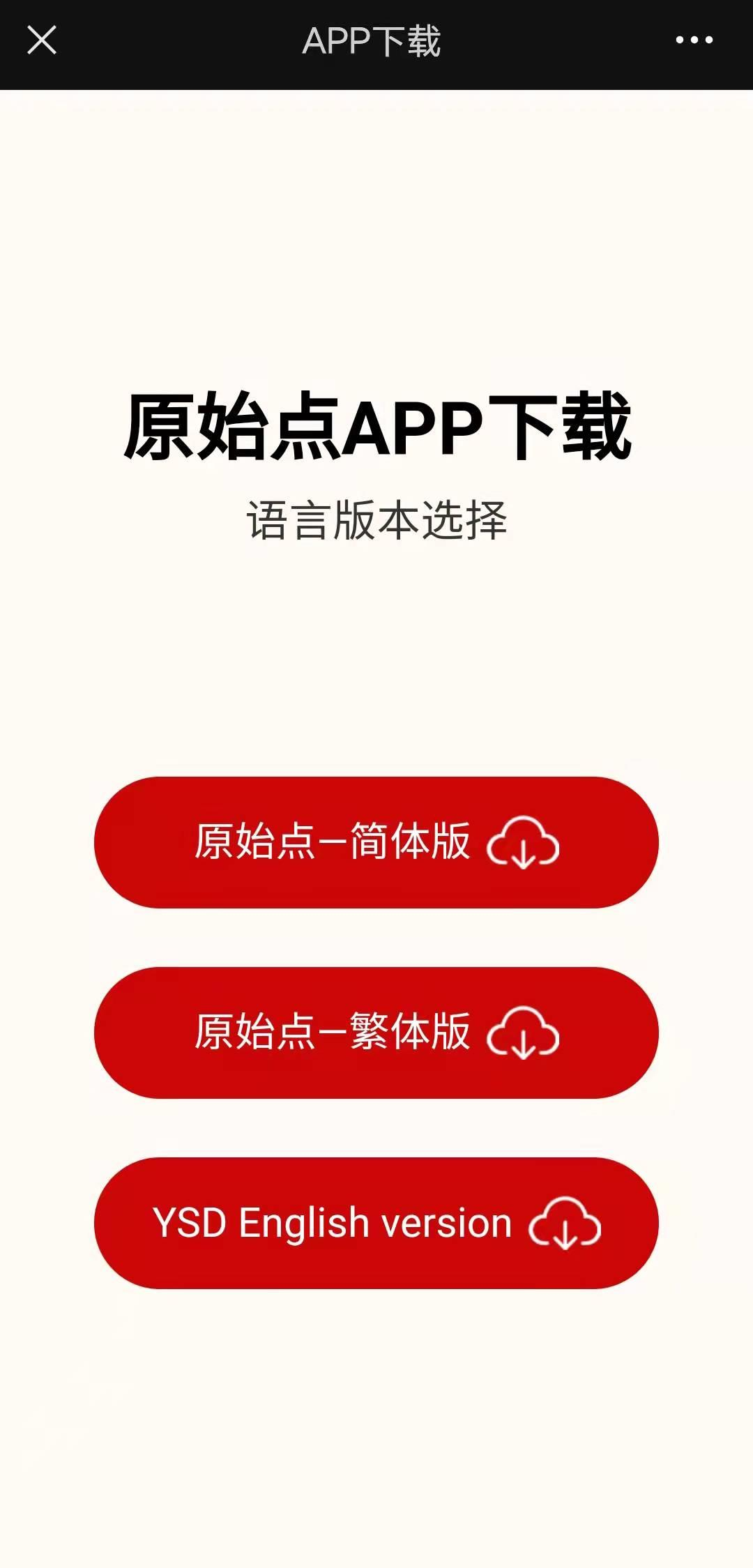Download the 原始点 繁体版 app

pos(376,1033)
